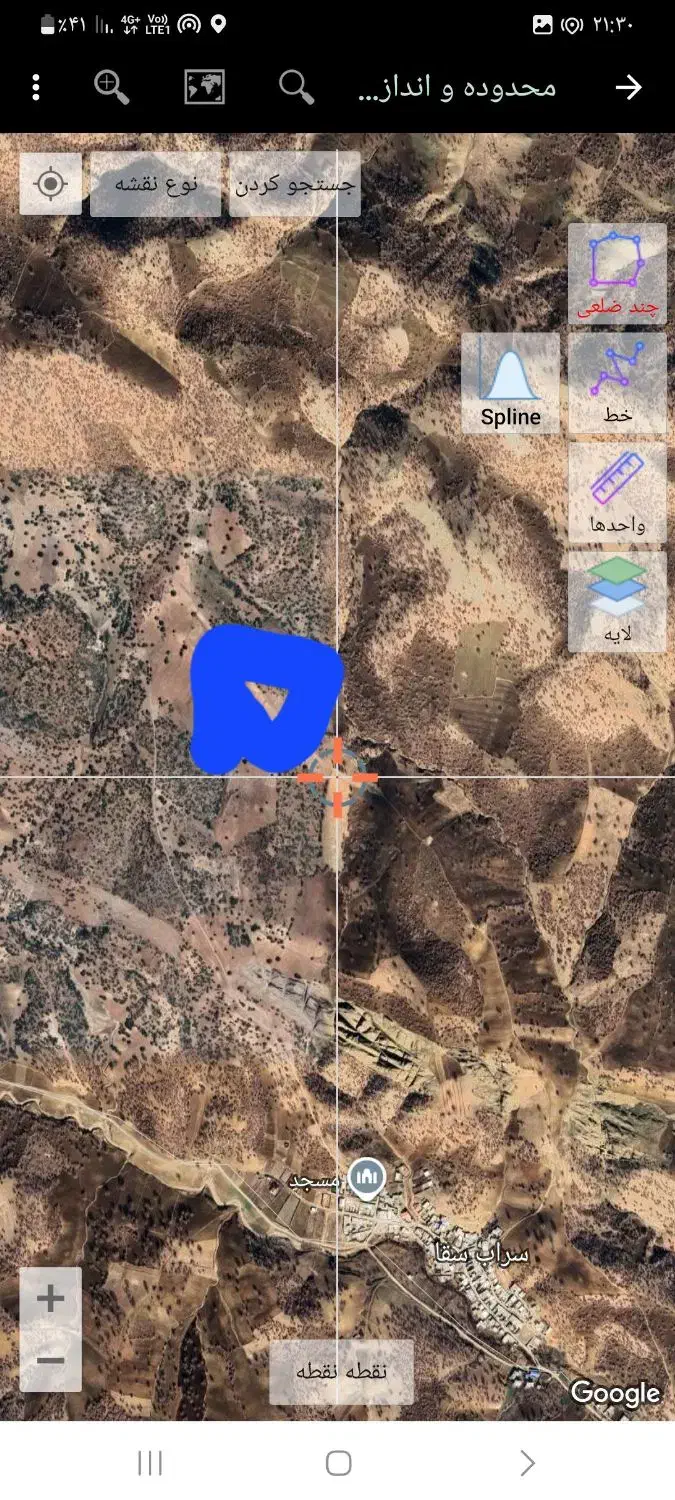
Task: Open the واحدها units settings
Action: 617,492
